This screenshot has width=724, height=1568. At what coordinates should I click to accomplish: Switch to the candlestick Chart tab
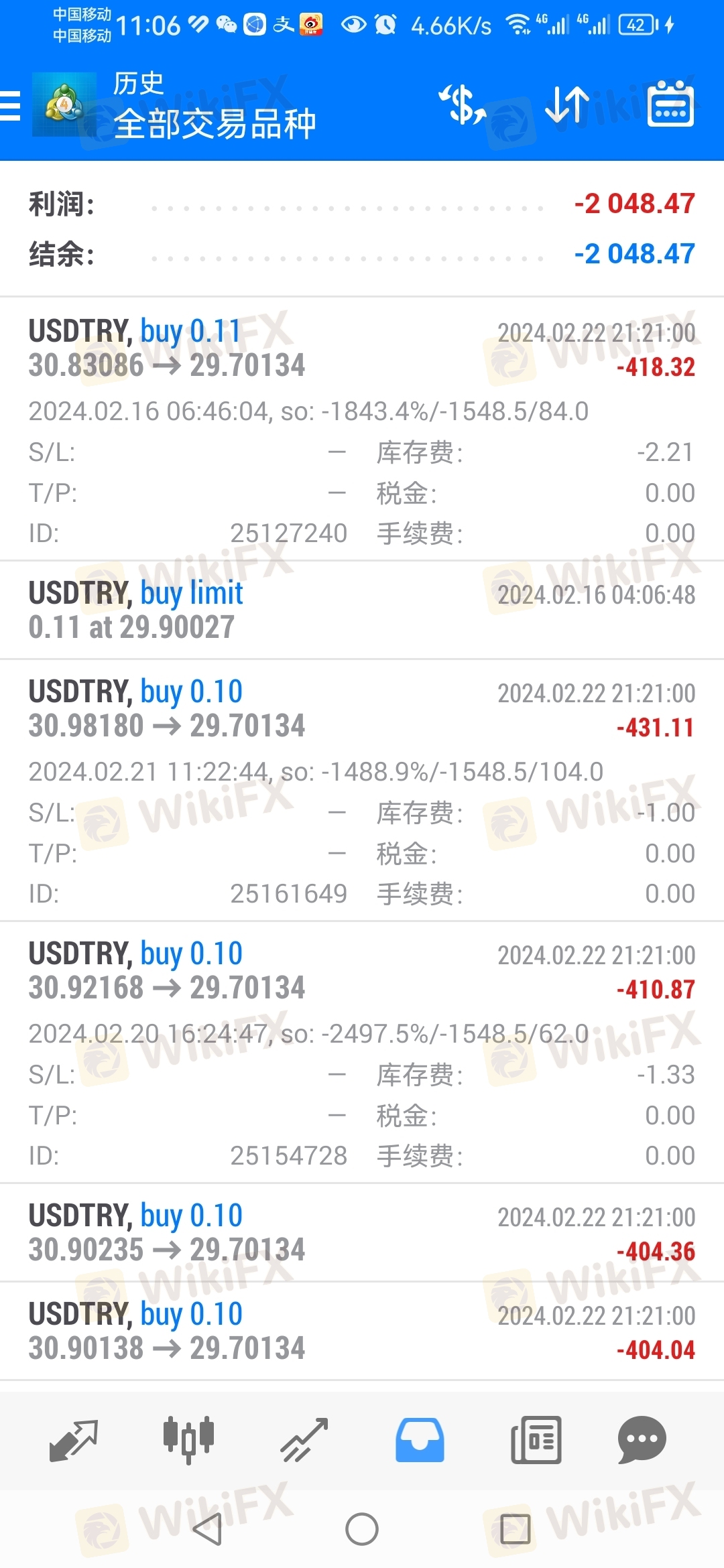click(189, 1440)
